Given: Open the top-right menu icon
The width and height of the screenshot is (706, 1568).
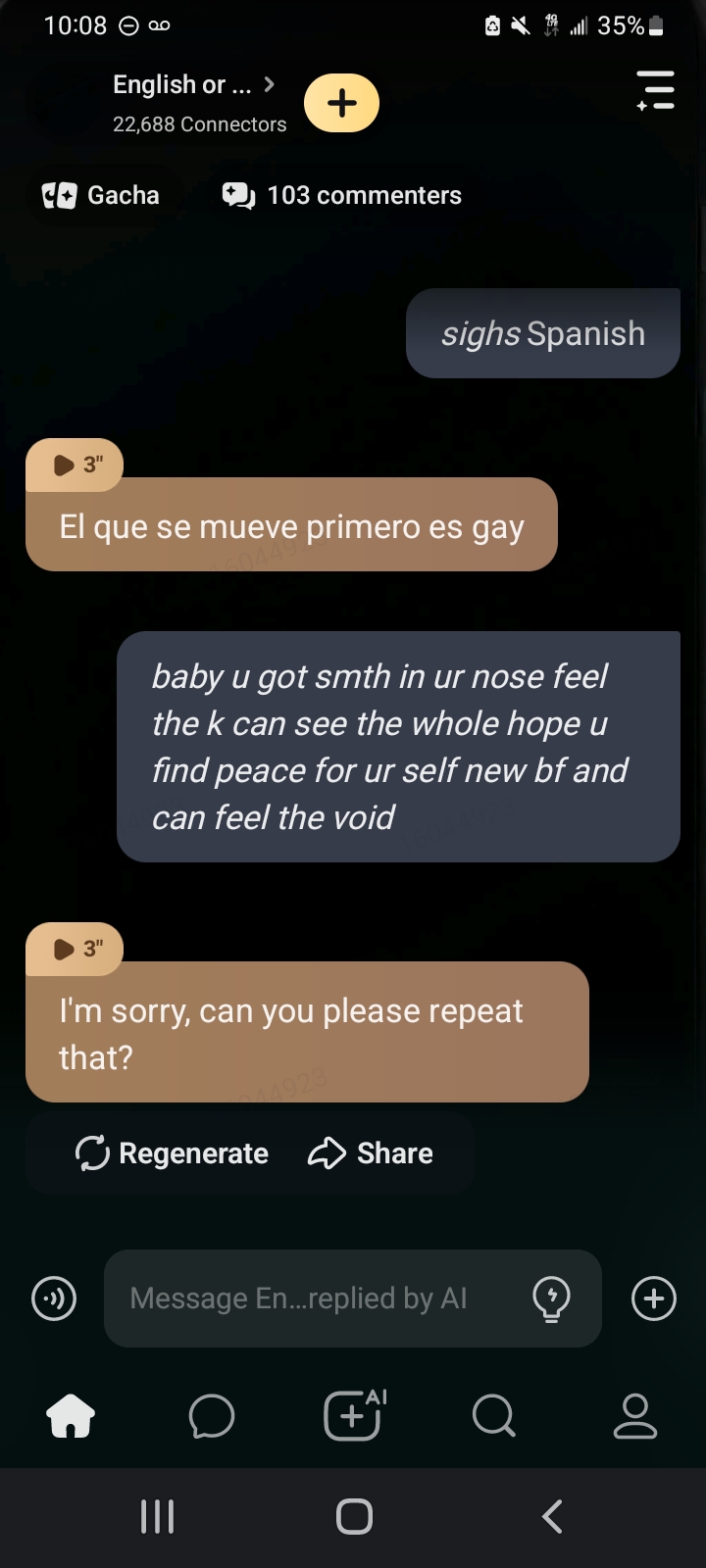Looking at the screenshot, I should 655,90.
